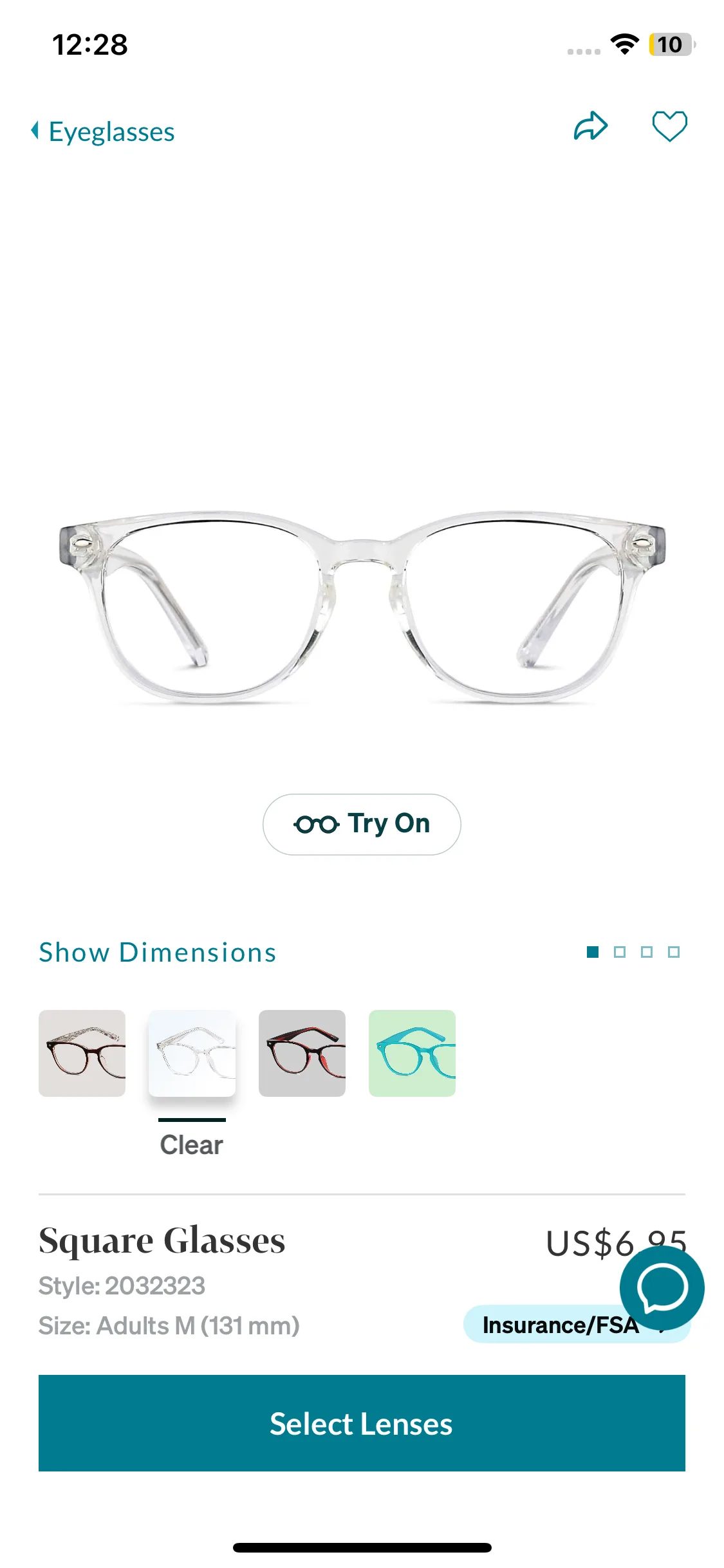Add glasses to favorites with heart icon
The width and height of the screenshot is (724, 1568).
669,127
